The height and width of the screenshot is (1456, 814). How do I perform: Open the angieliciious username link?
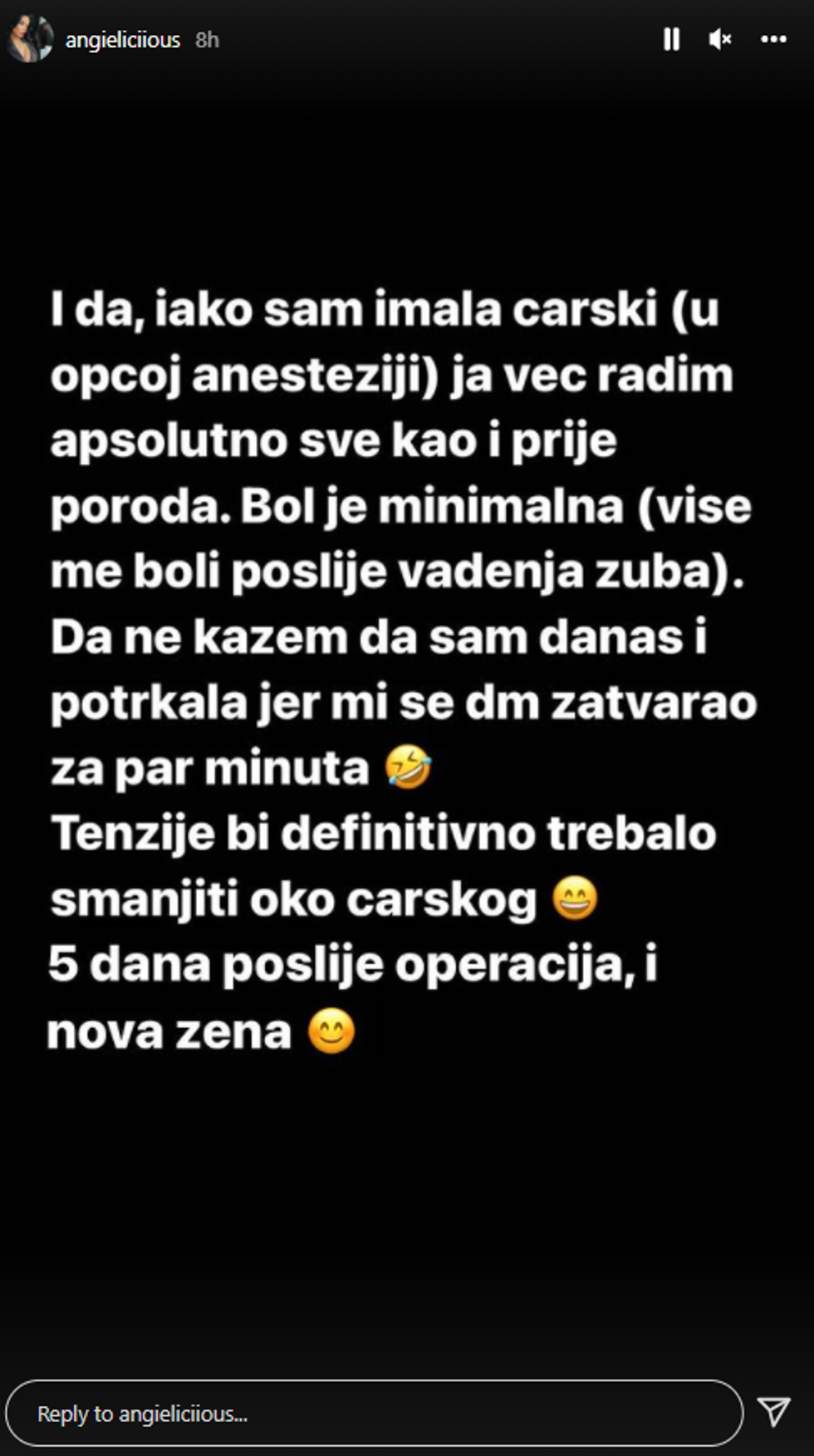click(x=123, y=40)
